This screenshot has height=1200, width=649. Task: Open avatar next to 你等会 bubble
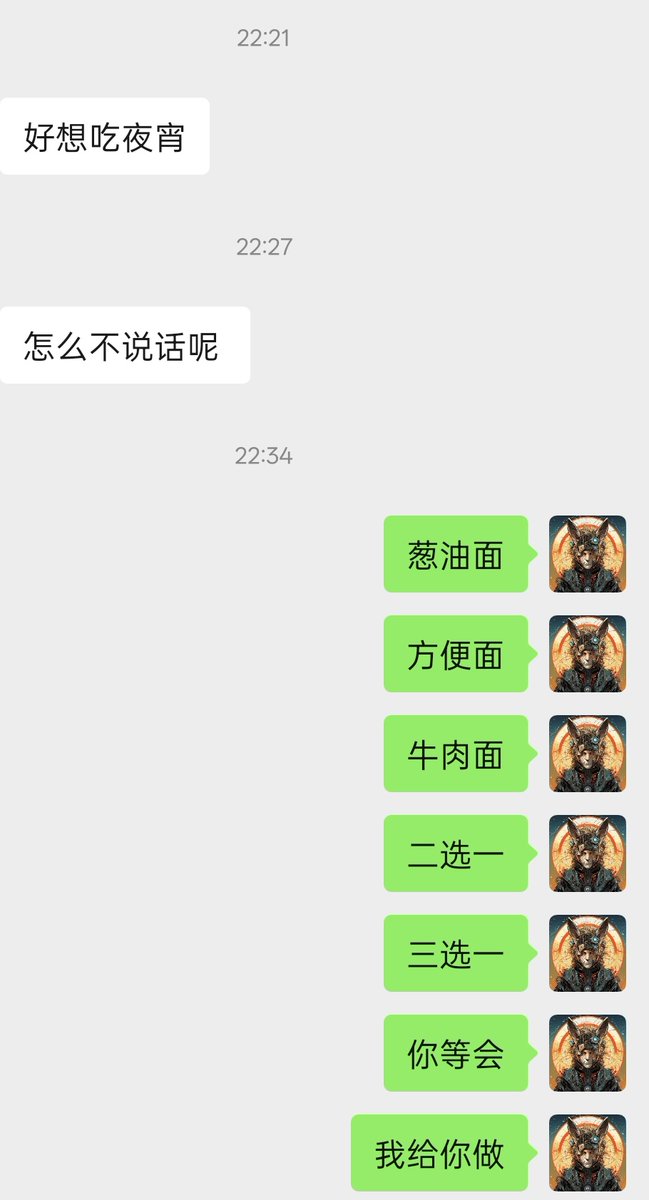(587, 1054)
